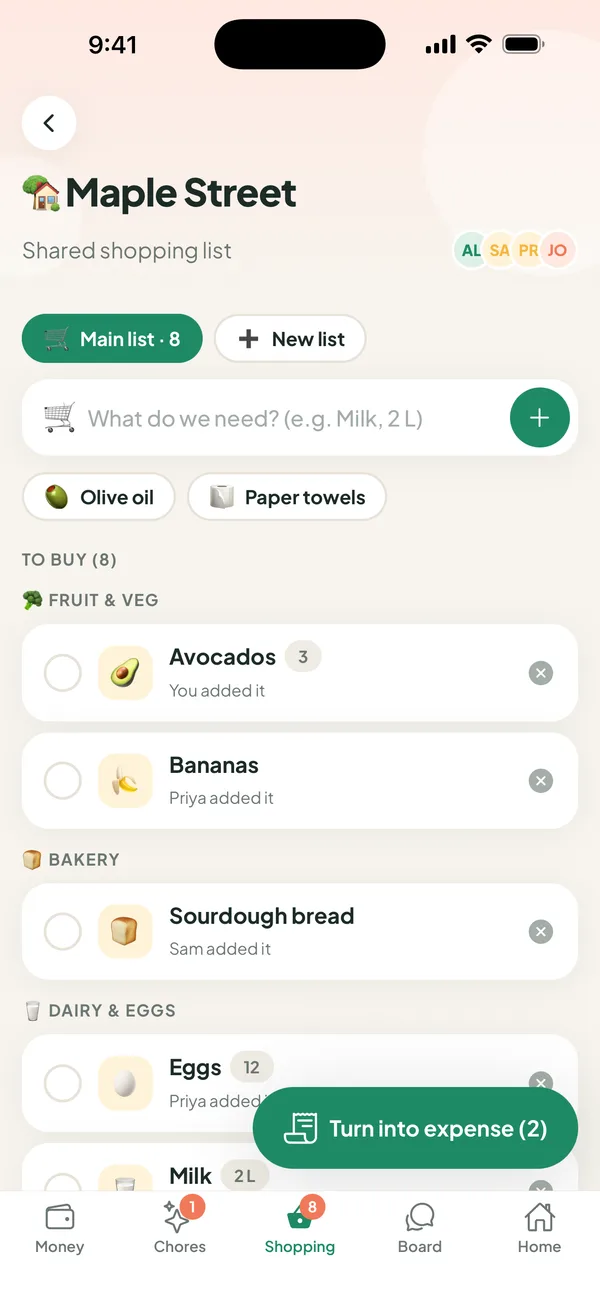The width and height of the screenshot is (600, 1304).
Task: Mark Sourdough bread as bought
Action: point(63,932)
